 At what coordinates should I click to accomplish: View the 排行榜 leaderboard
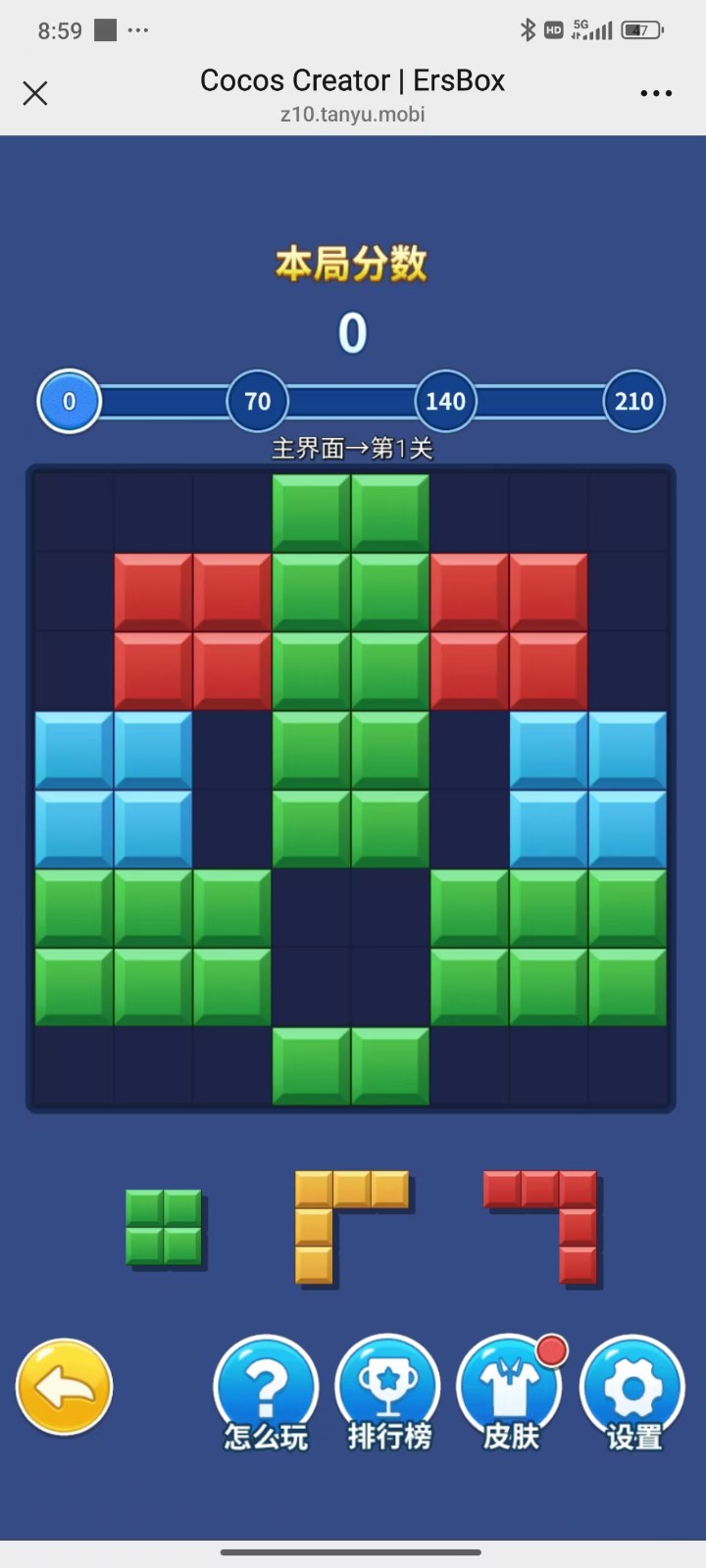pos(388,1392)
